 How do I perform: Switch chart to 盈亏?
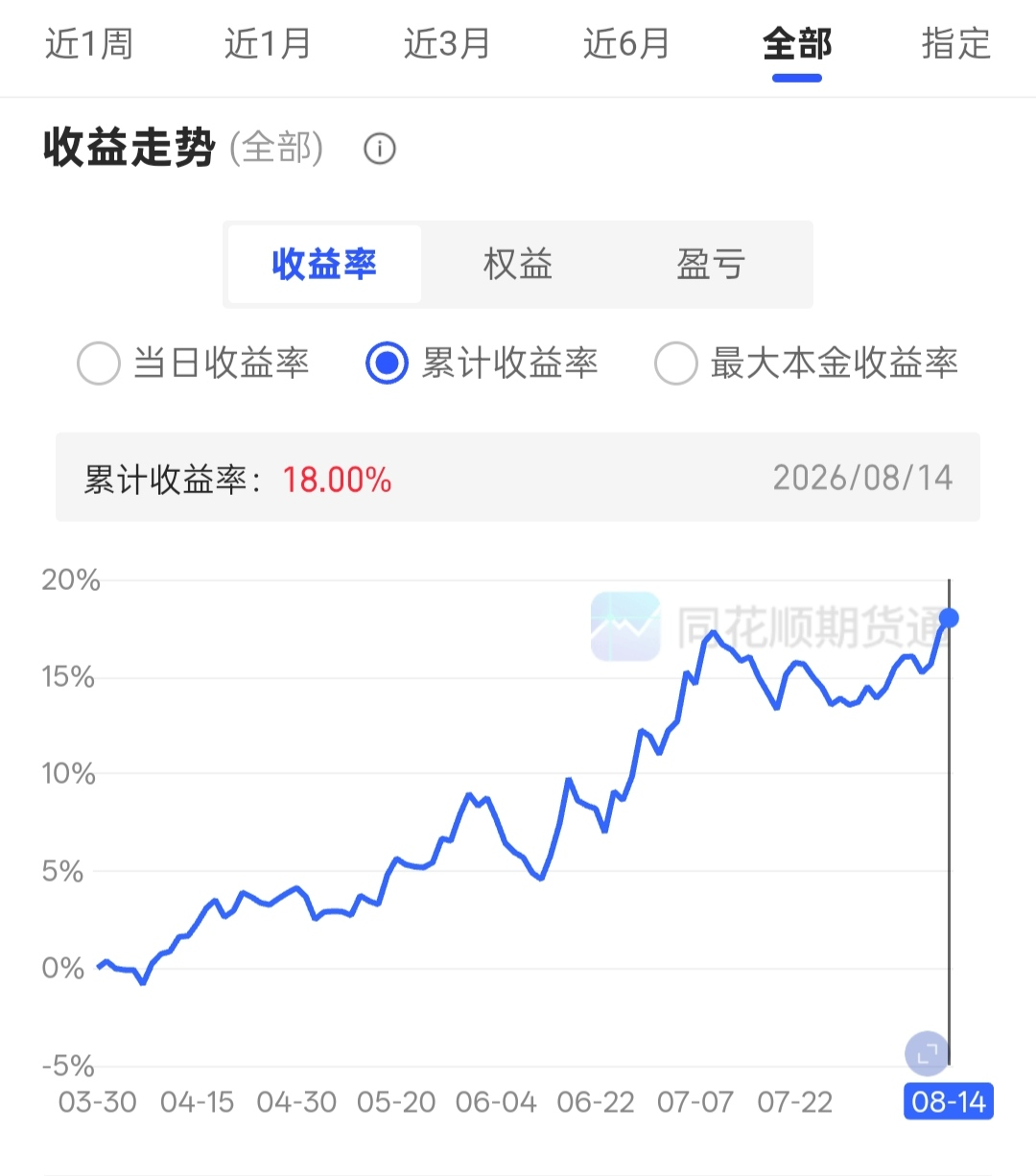pos(711,264)
